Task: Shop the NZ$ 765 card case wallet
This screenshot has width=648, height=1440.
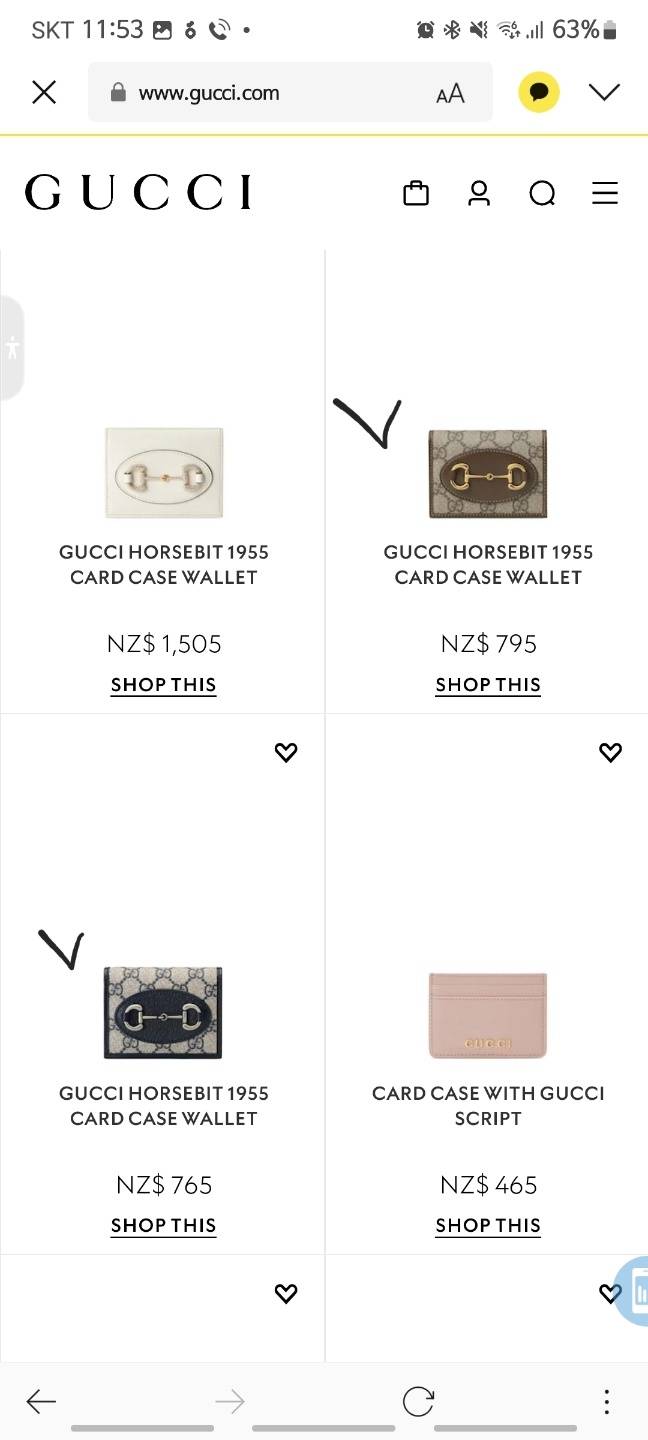Action: pyautogui.click(x=163, y=1226)
